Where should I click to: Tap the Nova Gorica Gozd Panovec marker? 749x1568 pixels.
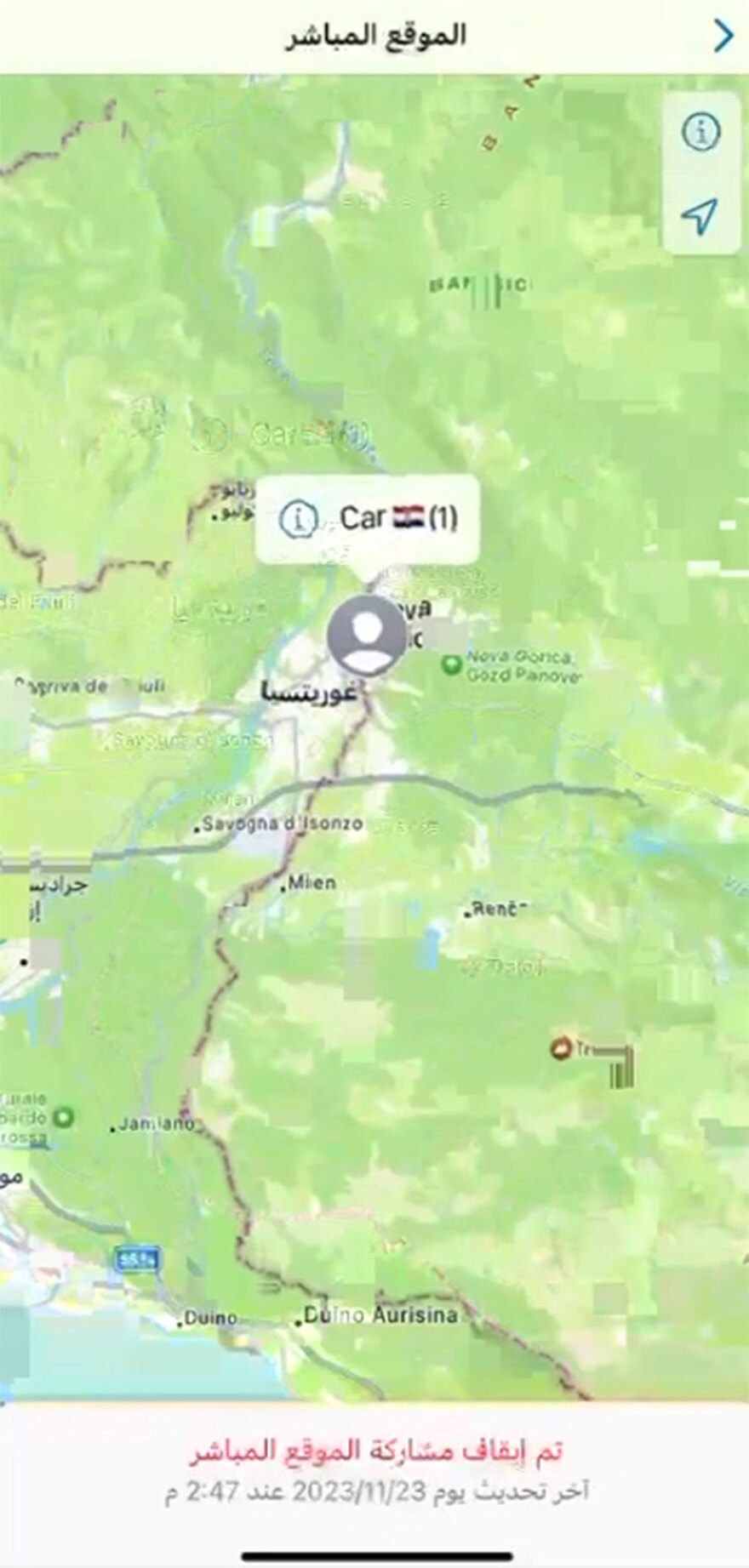[x=451, y=665]
